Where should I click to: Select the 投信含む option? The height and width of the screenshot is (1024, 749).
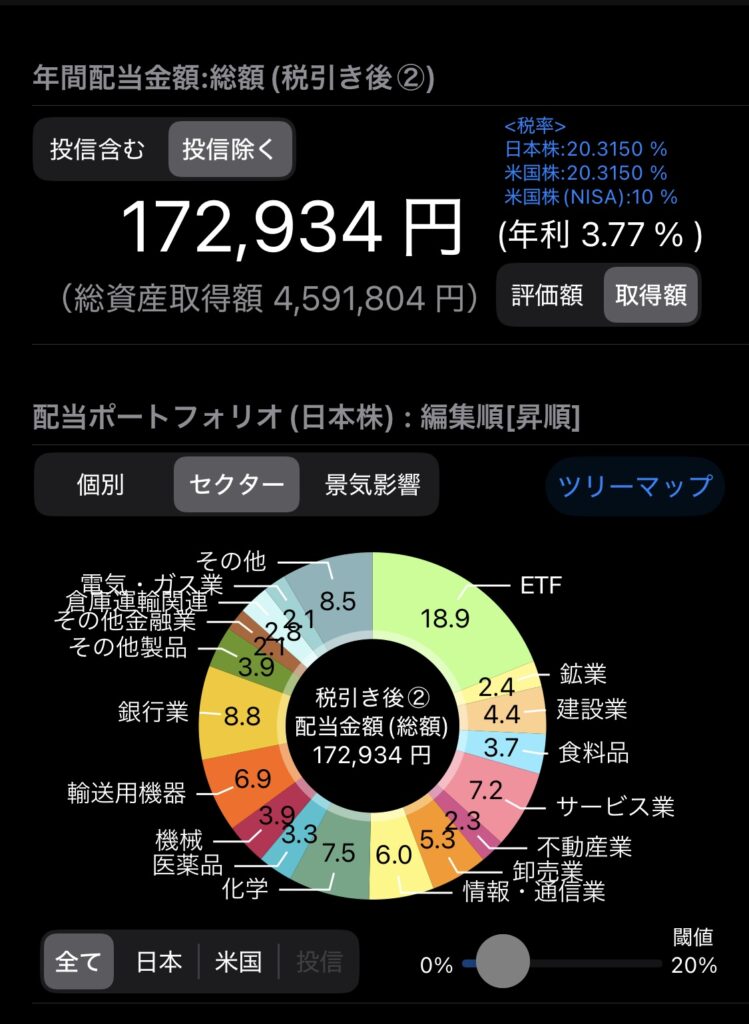(x=98, y=150)
